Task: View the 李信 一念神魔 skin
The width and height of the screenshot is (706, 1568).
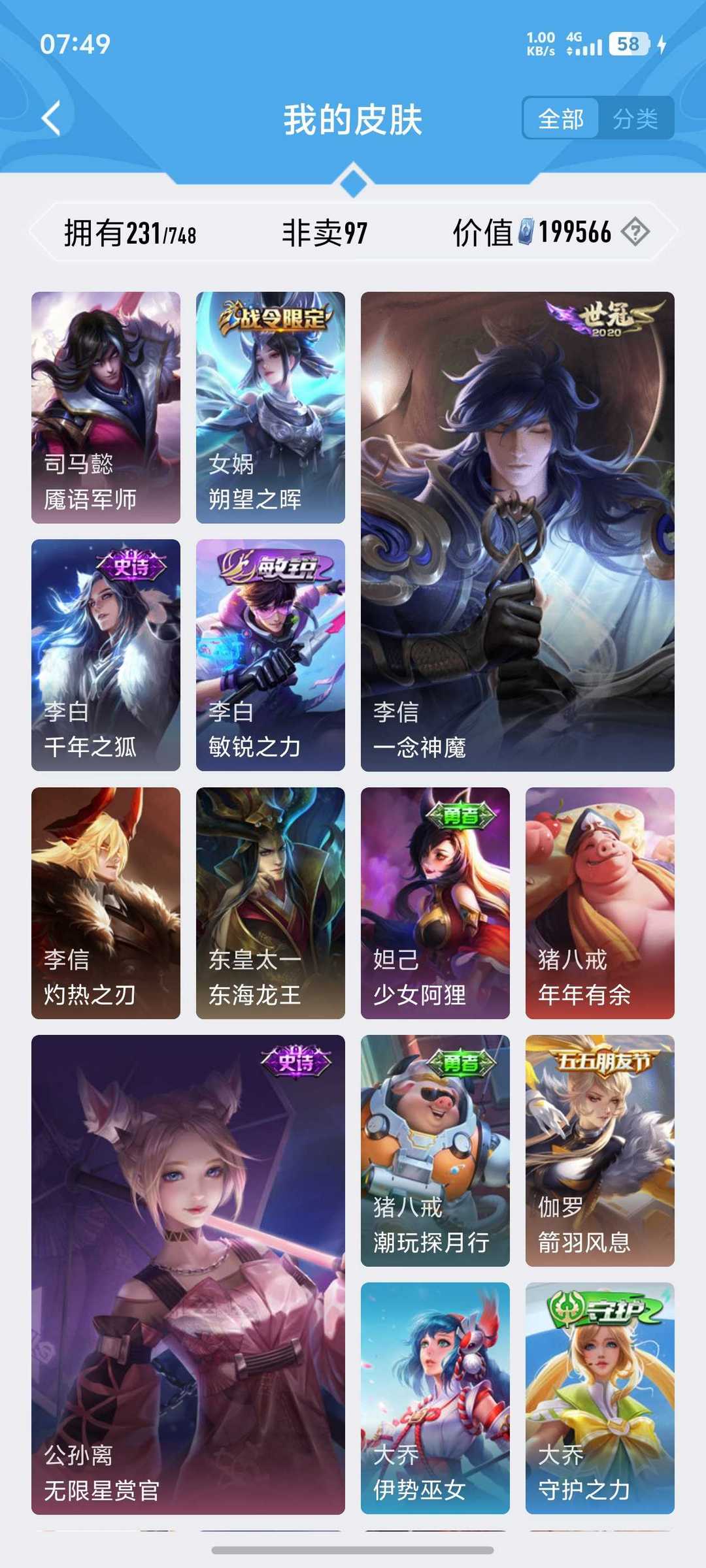Action: tap(517, 531)
